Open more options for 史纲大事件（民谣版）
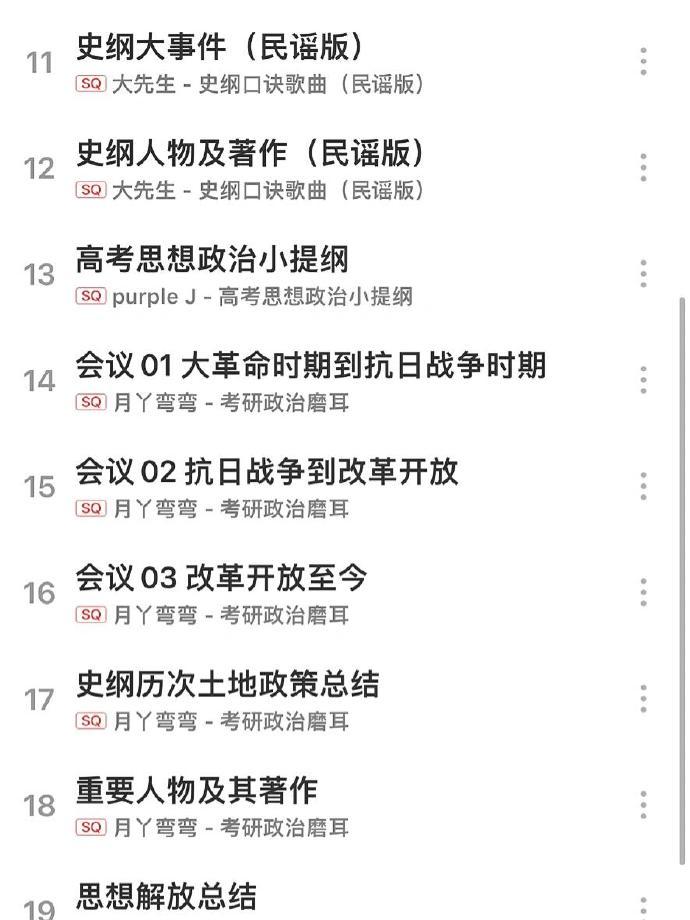This screenshot has width=690, height=920. (644, 62)
